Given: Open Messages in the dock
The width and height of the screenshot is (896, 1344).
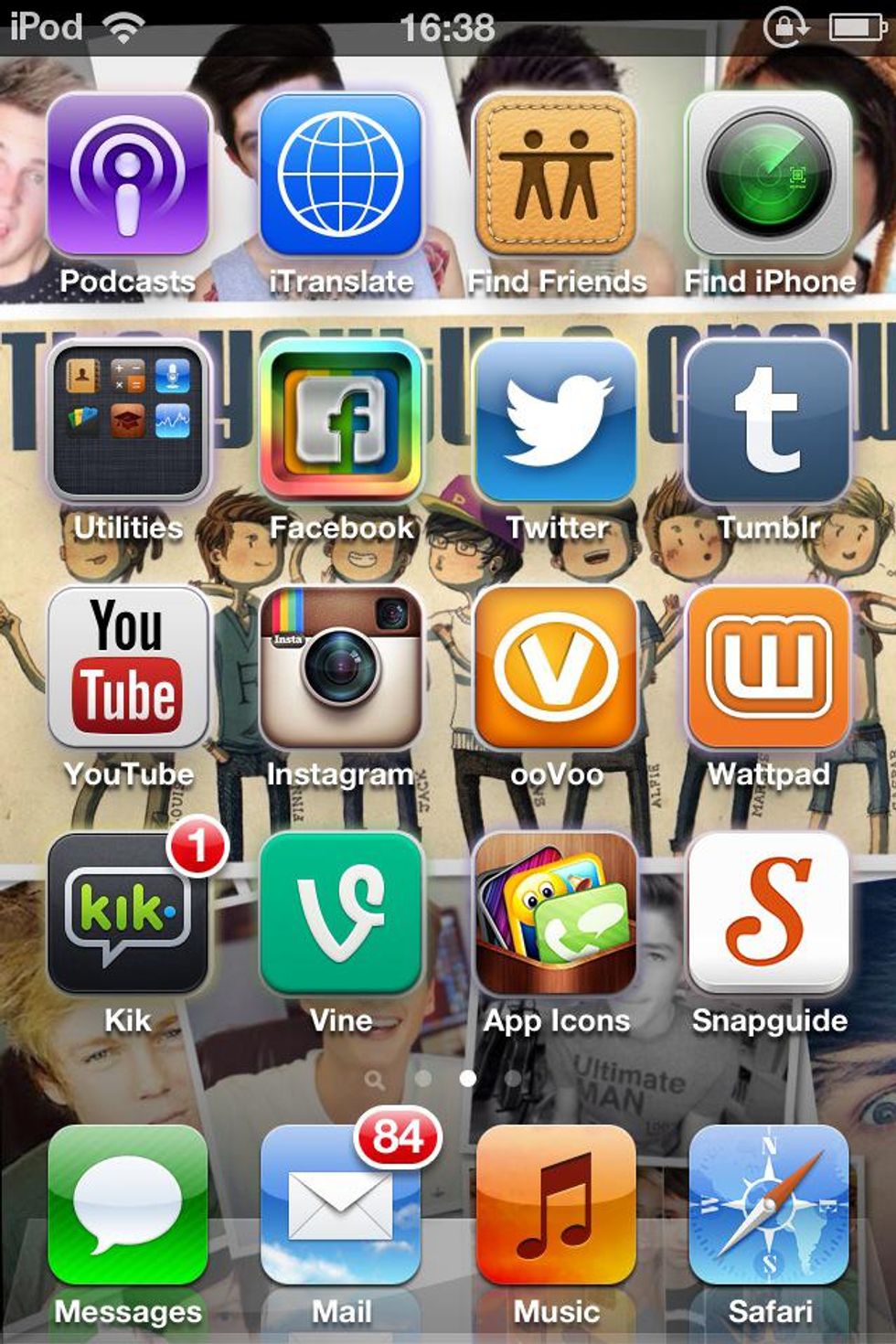Looking at the screenshot, I should 128,1207.
